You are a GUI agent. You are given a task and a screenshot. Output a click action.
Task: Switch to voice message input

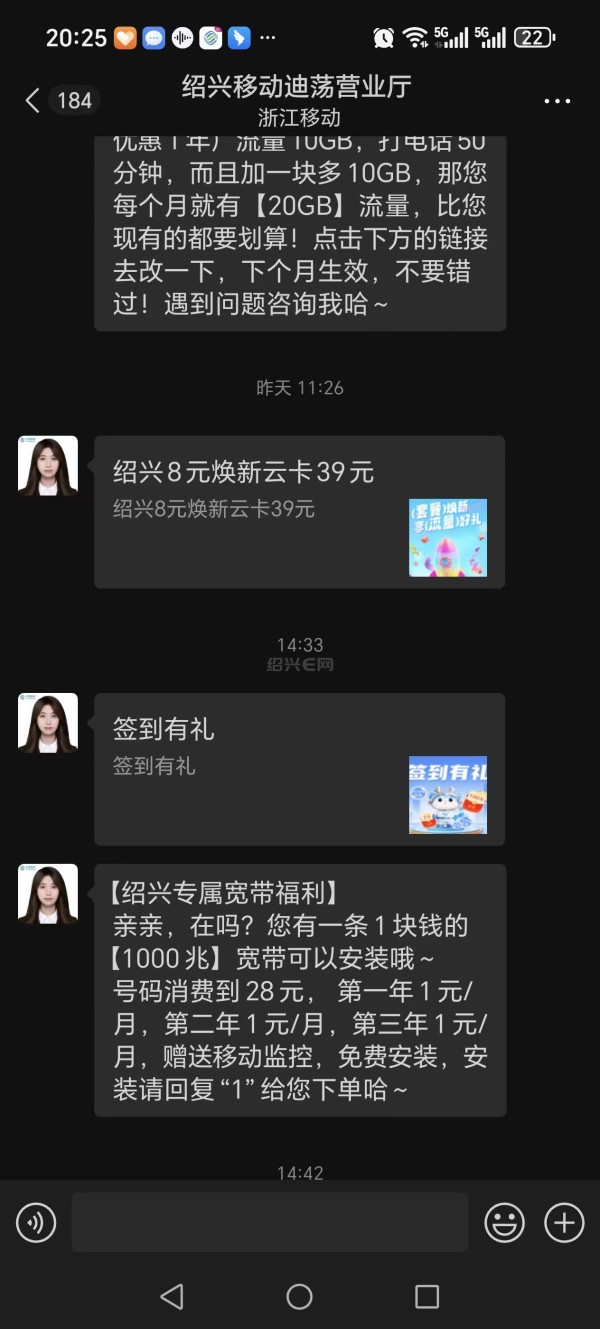(36, 1222)
